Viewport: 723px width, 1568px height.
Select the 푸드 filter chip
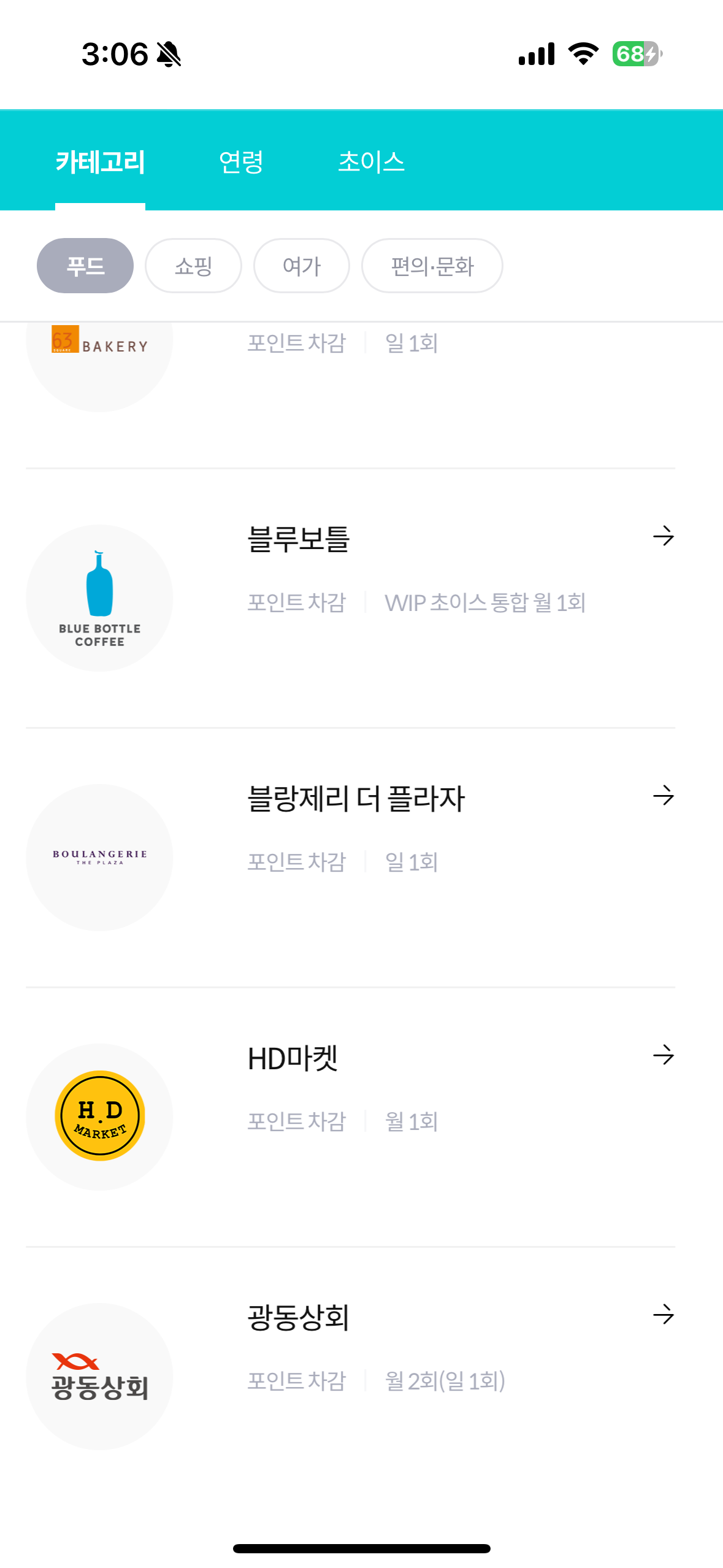click(x=85, y=266)
